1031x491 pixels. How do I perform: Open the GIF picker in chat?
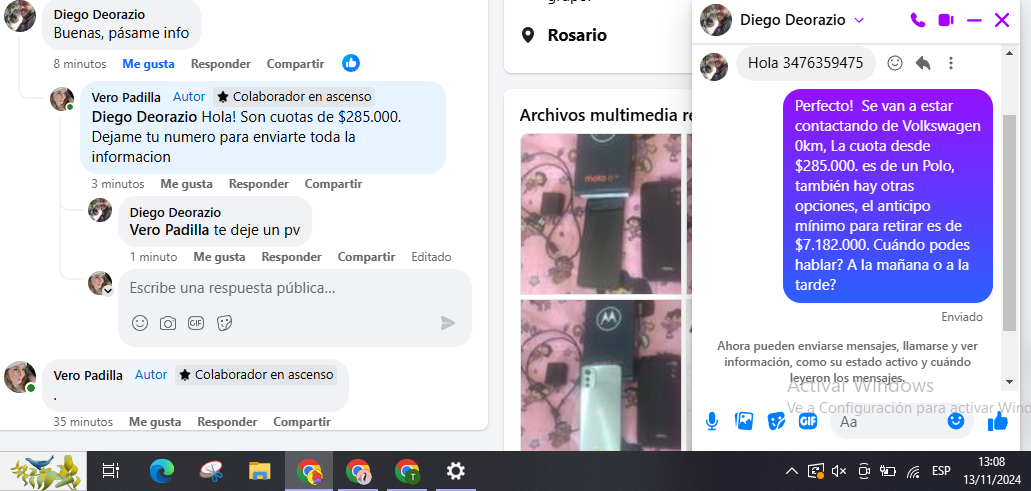click(808, 421)
